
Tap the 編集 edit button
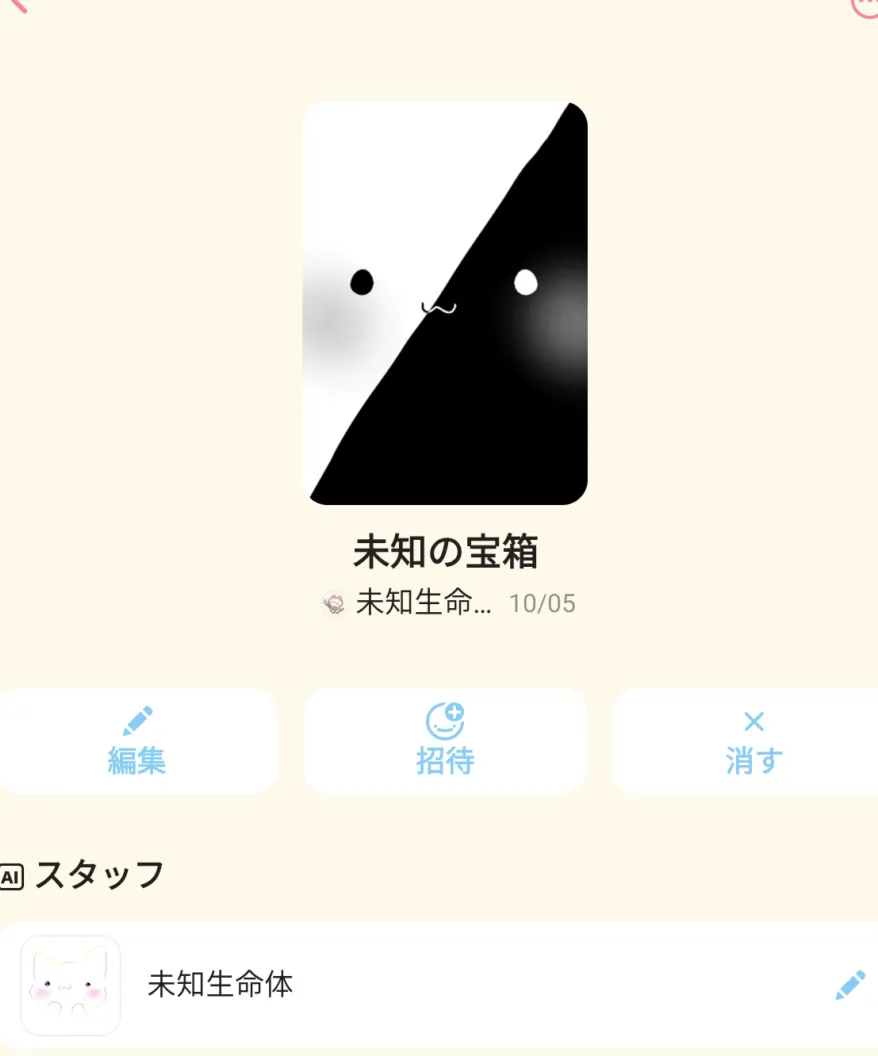pos(137,741)
